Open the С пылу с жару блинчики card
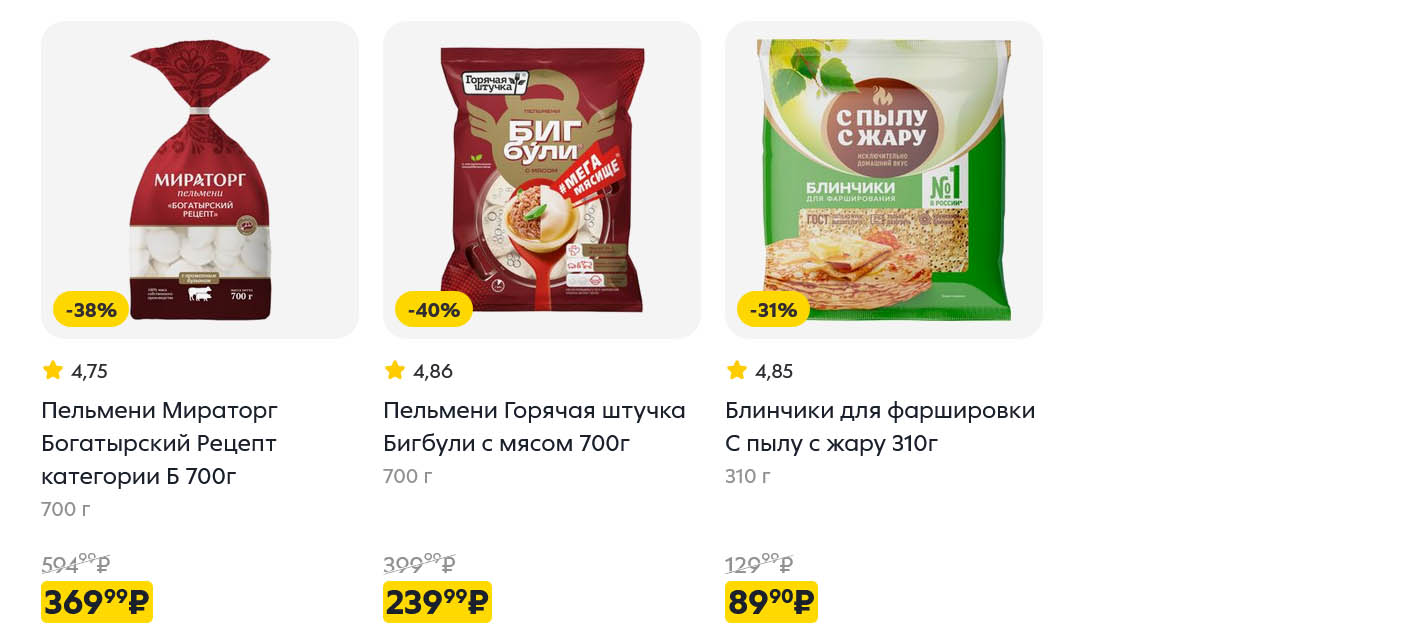Image resolution: width=1407 pixels, height=627 pixels. 883,180
